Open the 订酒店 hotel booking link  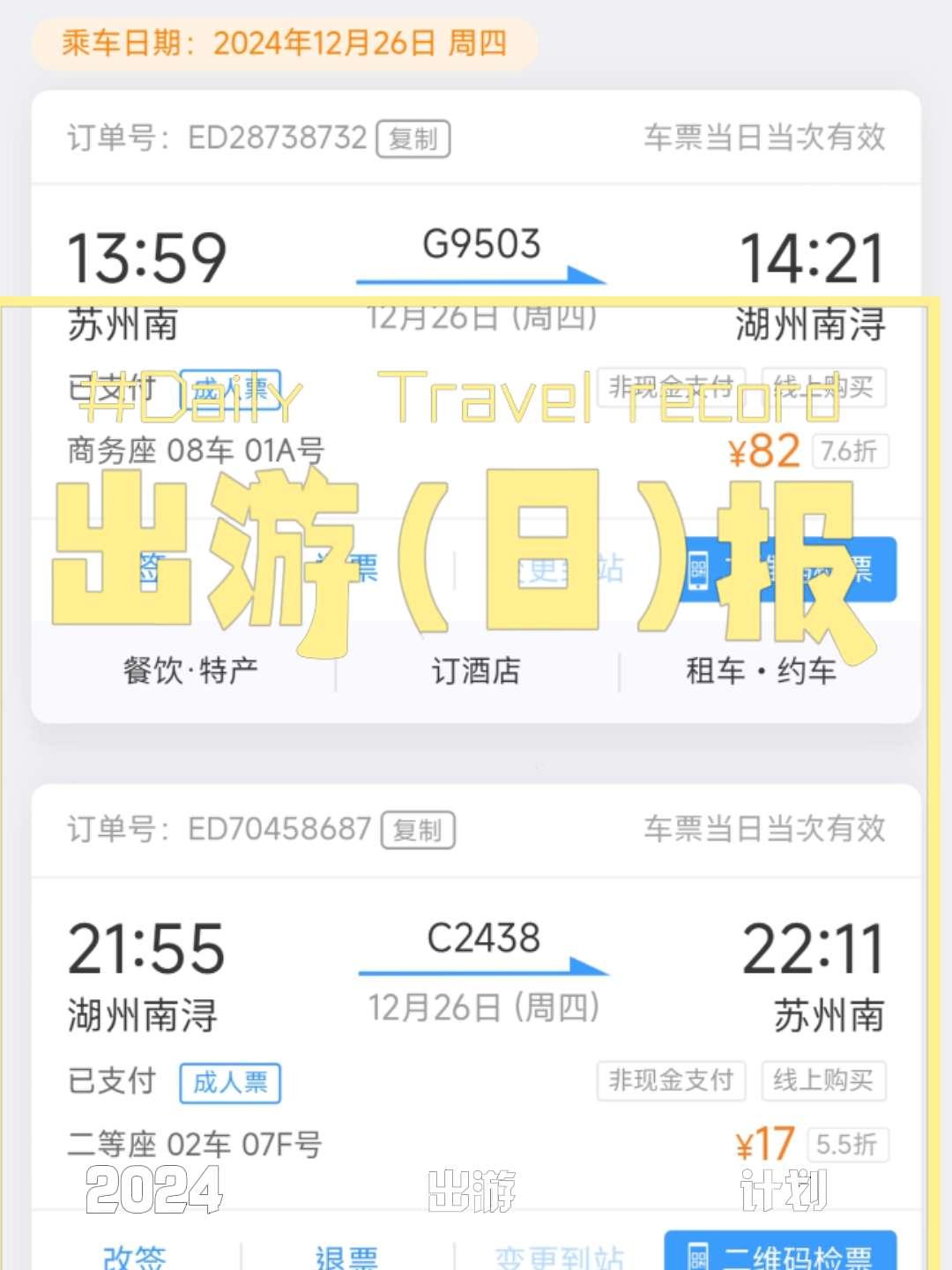pyautogui.click(x=475, y=670)
